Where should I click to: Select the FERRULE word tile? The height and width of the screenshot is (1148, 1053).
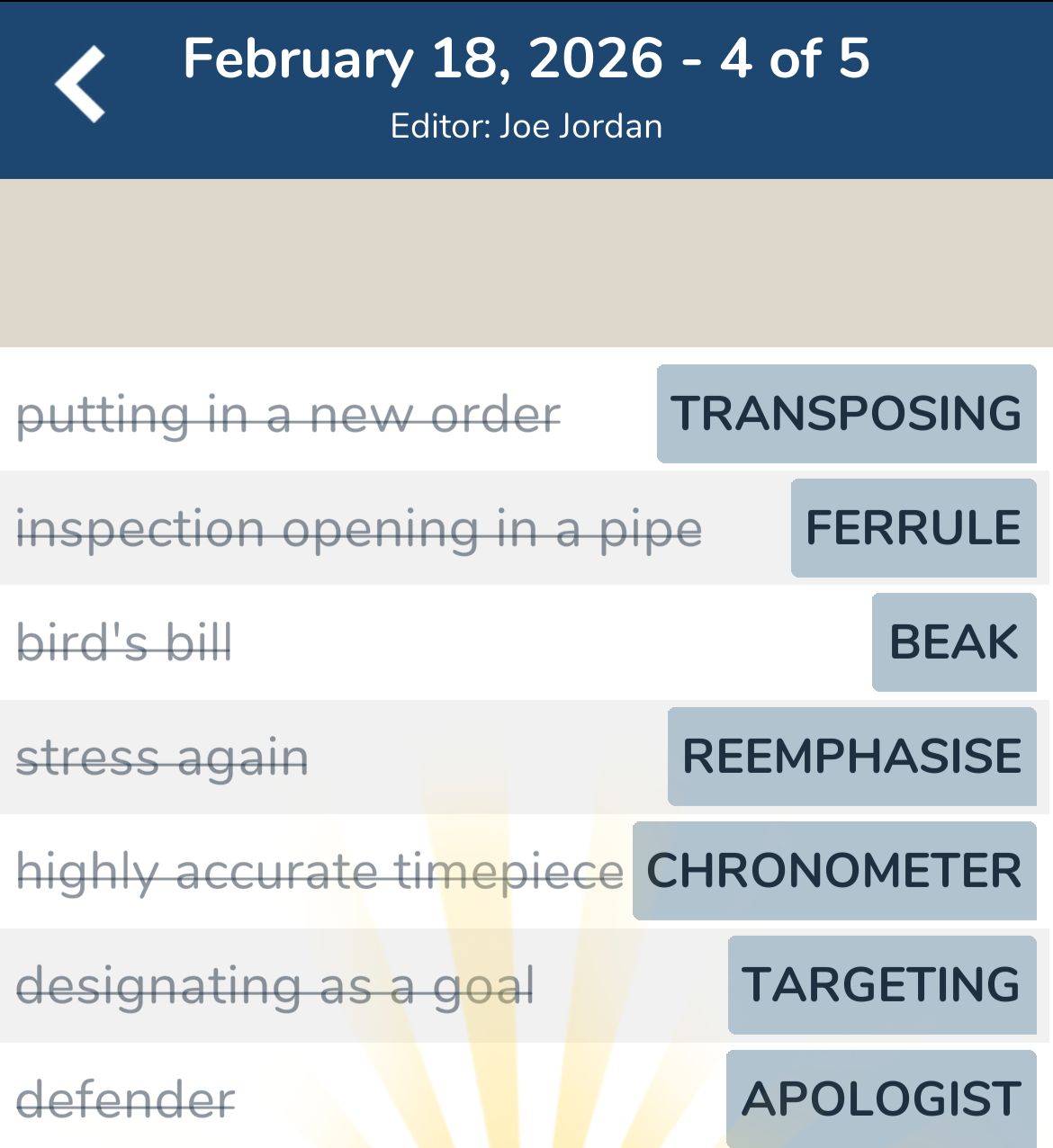[x=913, y=528]
